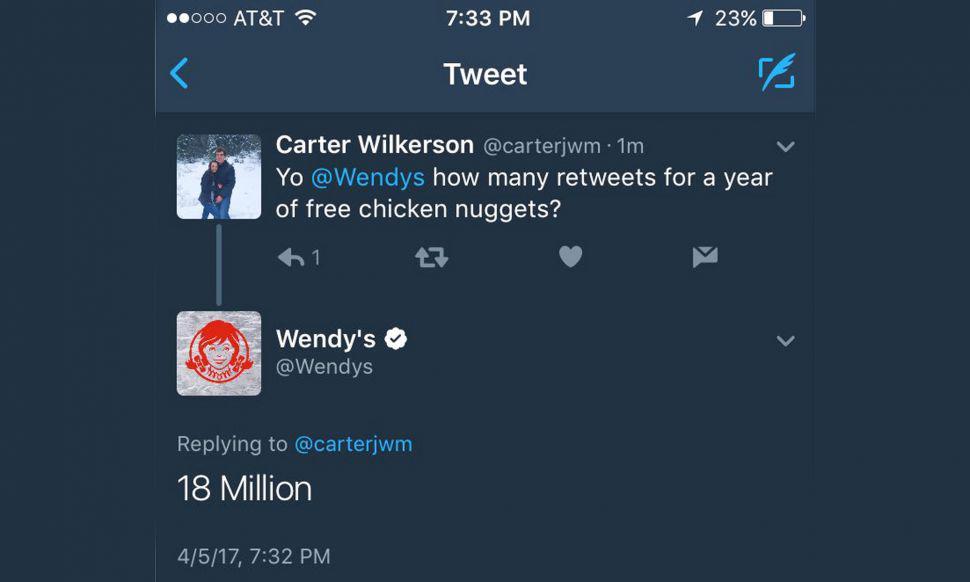Open the @carterjwm link in Replying to
Viewport: 970px width, 582px height.
353,444
